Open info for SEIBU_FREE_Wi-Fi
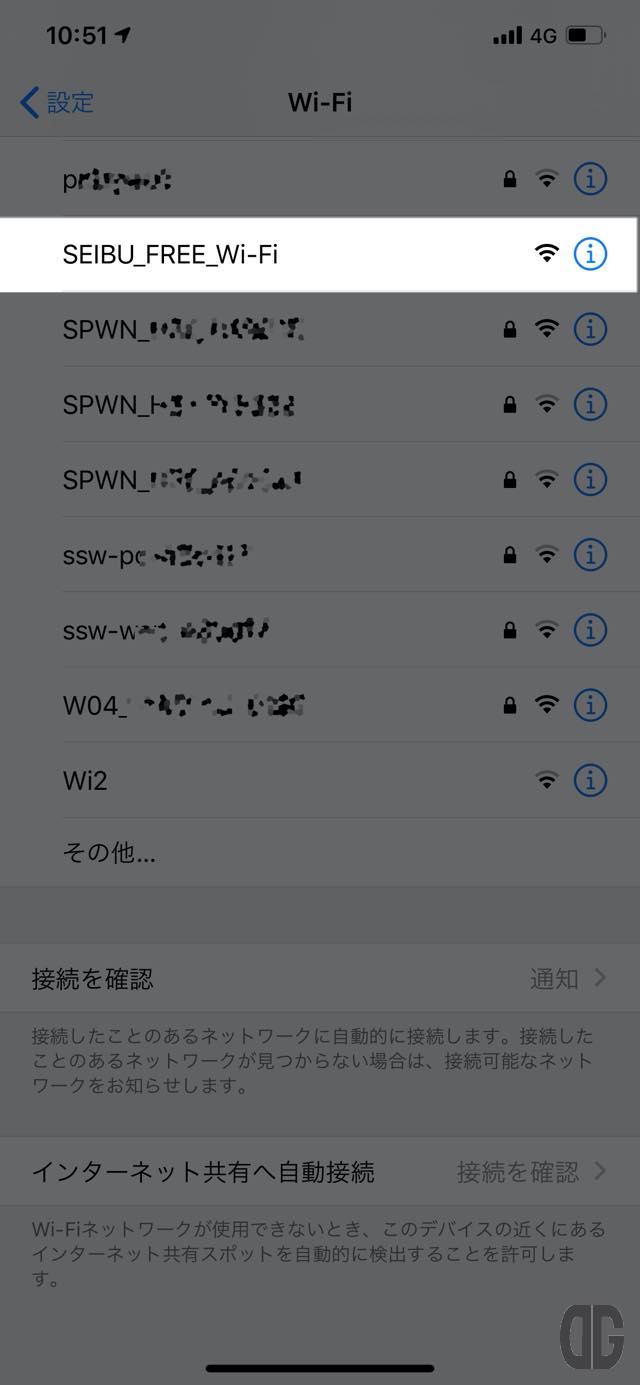The image size is (640, 1385). (590, 254)
